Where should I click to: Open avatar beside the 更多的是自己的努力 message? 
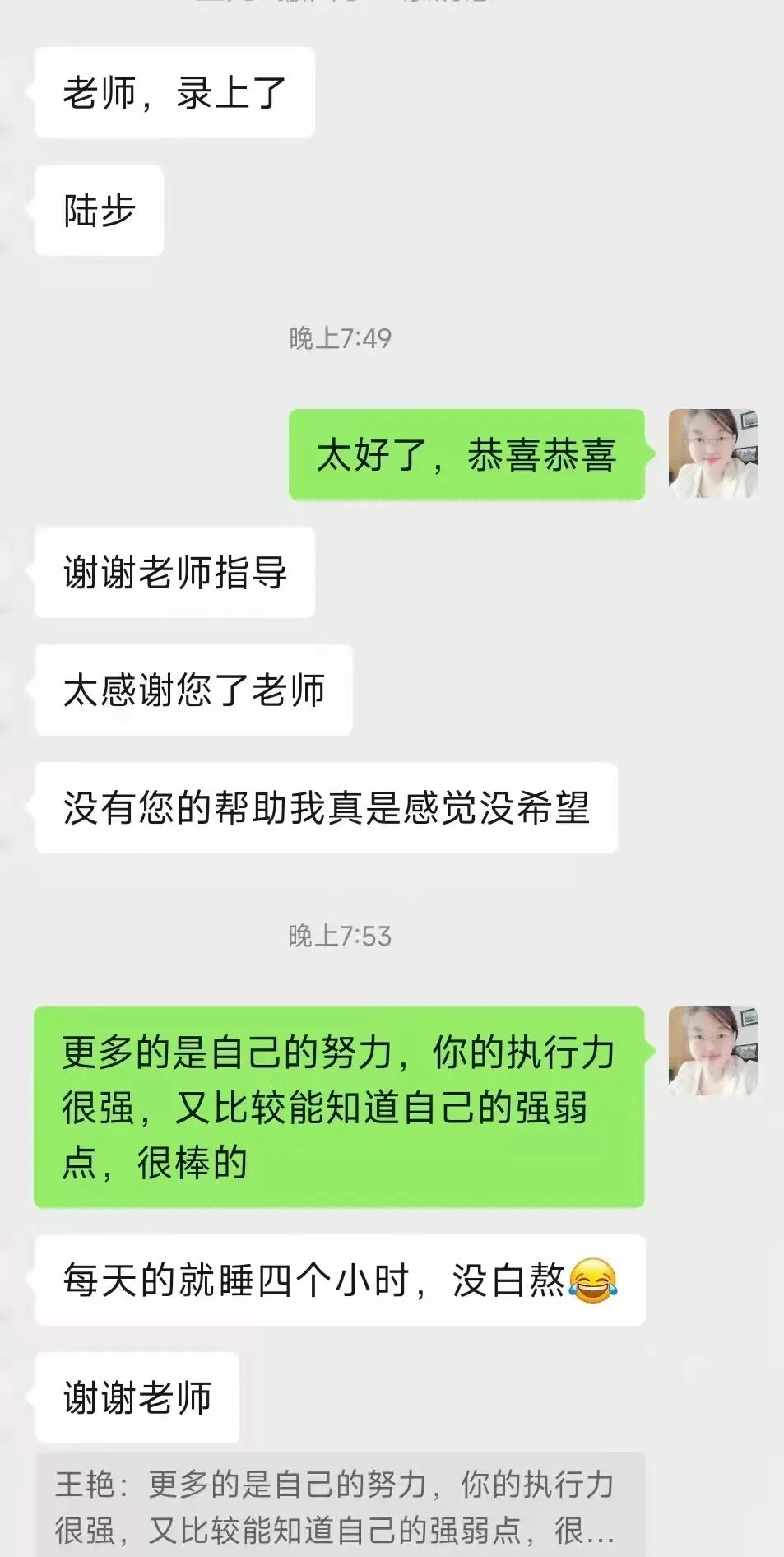[x=712, y=1051]
